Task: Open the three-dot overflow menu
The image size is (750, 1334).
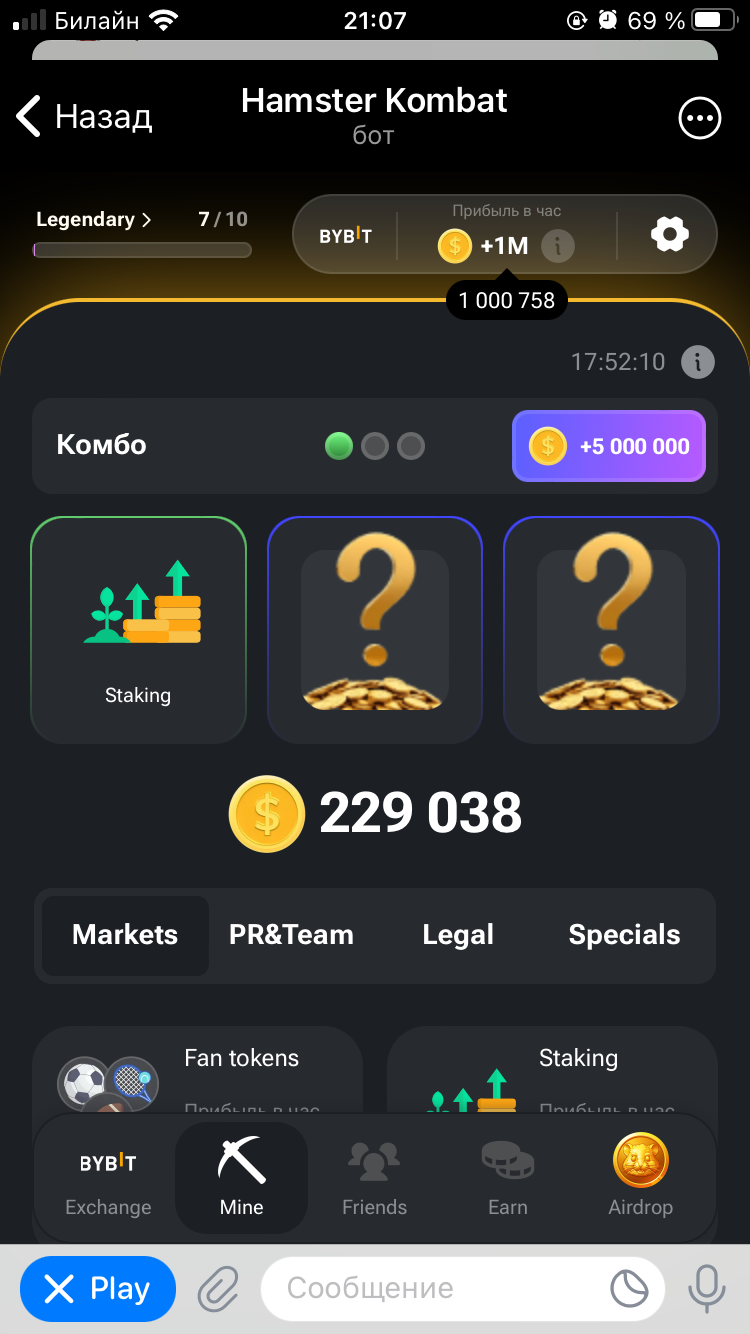Action: pyautogui.click(x=699, y=119)
